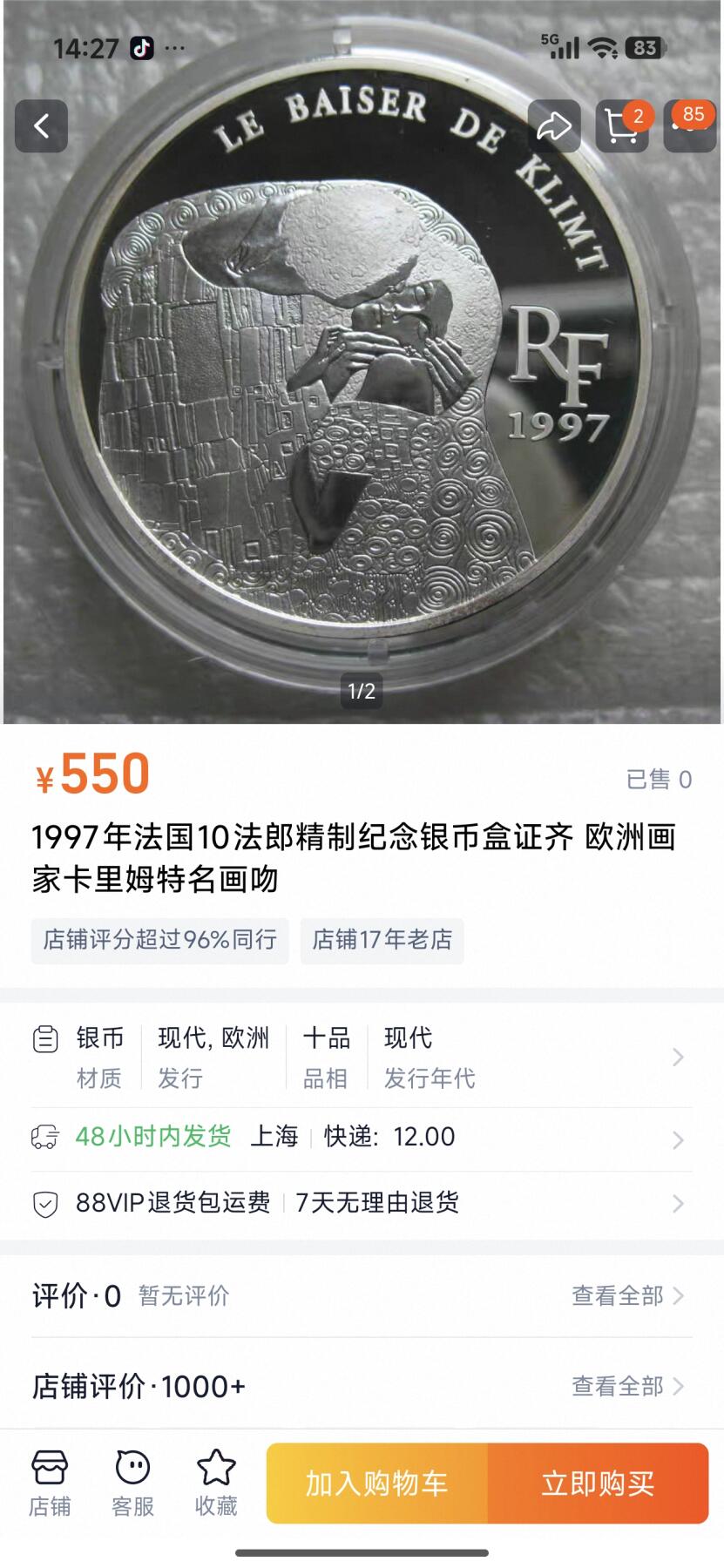Tap the 店铺17年老店 tag
The height and width of the screenshot is (1568, 724).
(x=383, y=941)
